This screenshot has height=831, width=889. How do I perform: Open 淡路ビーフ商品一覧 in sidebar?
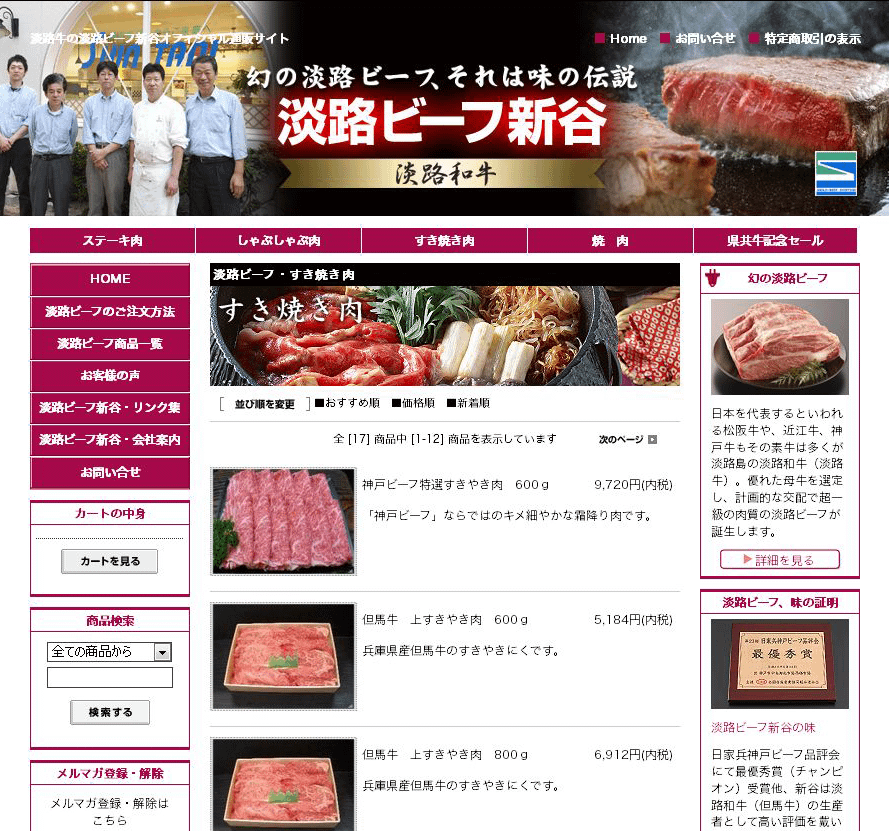point(110,344)
